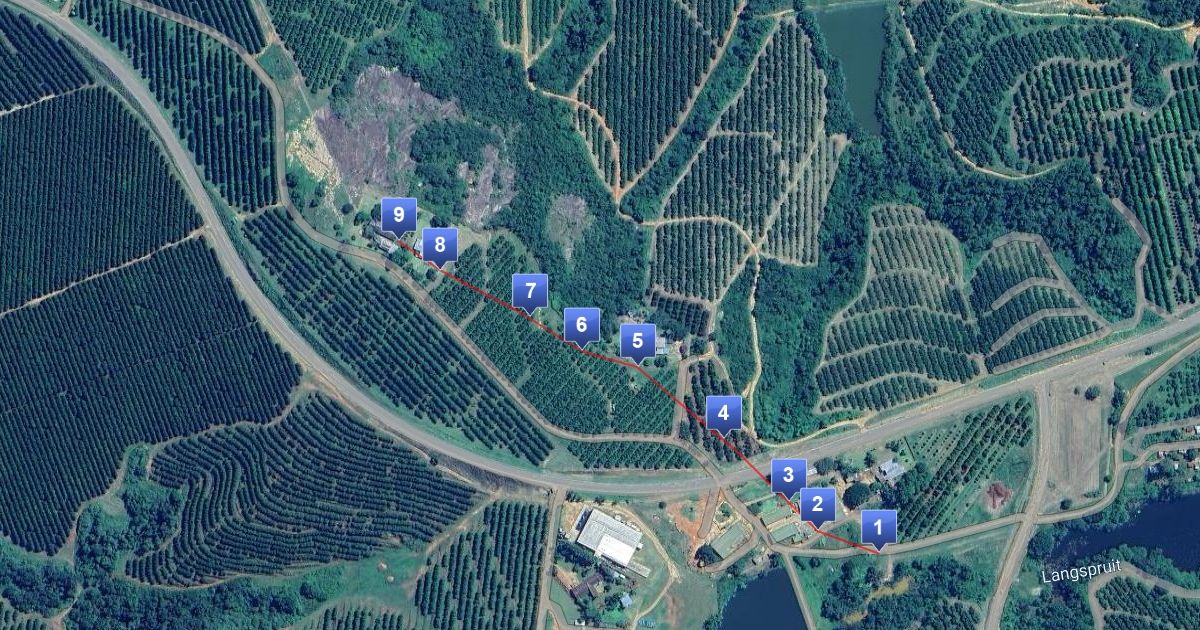This screenshot has width=1200, height=630.
Task: Open waypoint marker 3
Action: pos(788,475)
